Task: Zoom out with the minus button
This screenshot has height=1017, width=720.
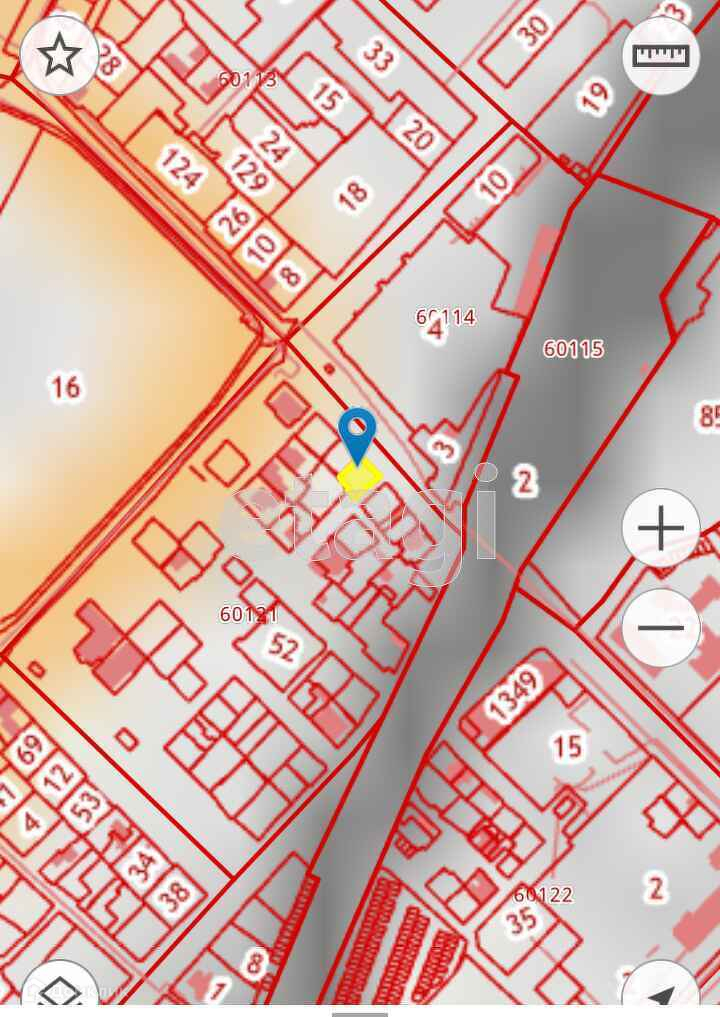Action: tap(661, 628)
